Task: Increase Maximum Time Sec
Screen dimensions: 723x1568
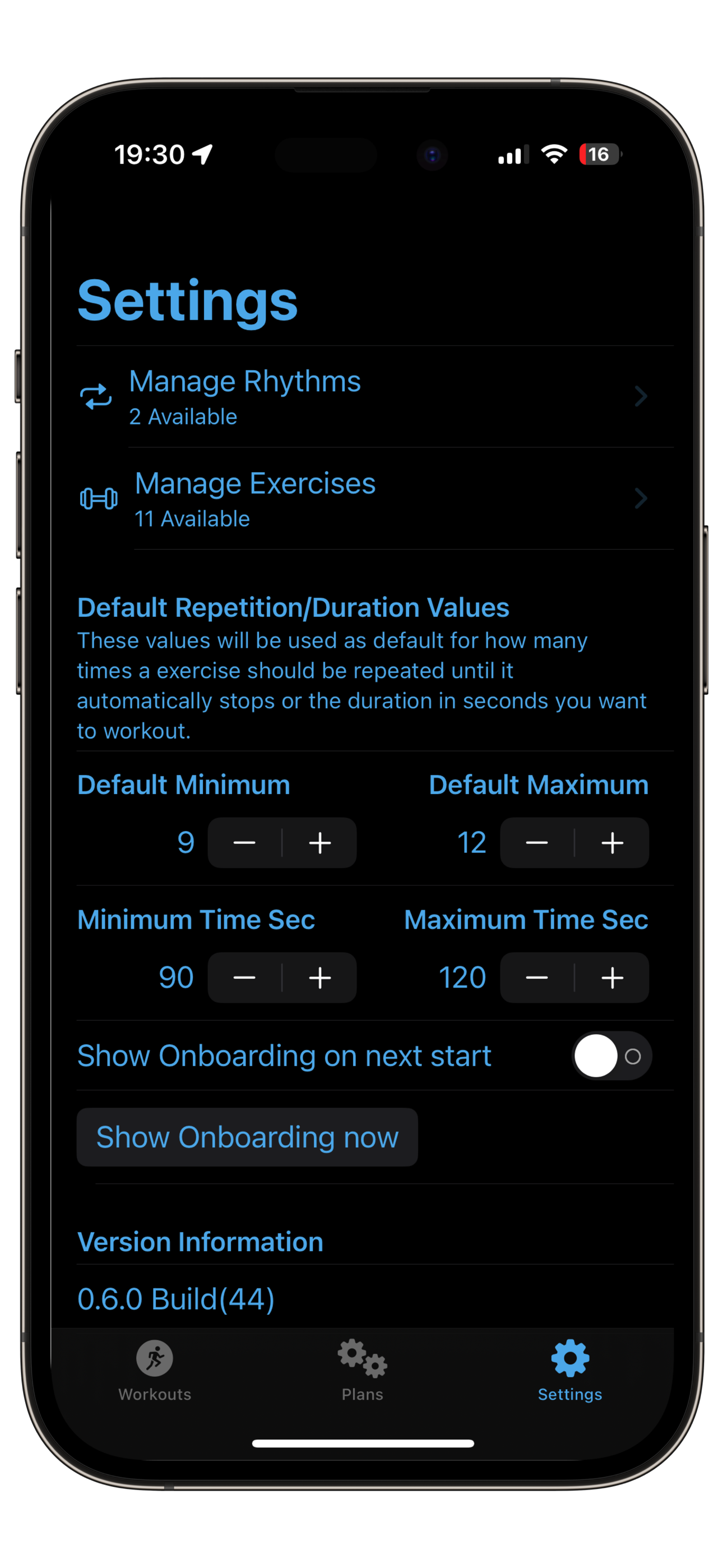Action: [x=612, y=978]
